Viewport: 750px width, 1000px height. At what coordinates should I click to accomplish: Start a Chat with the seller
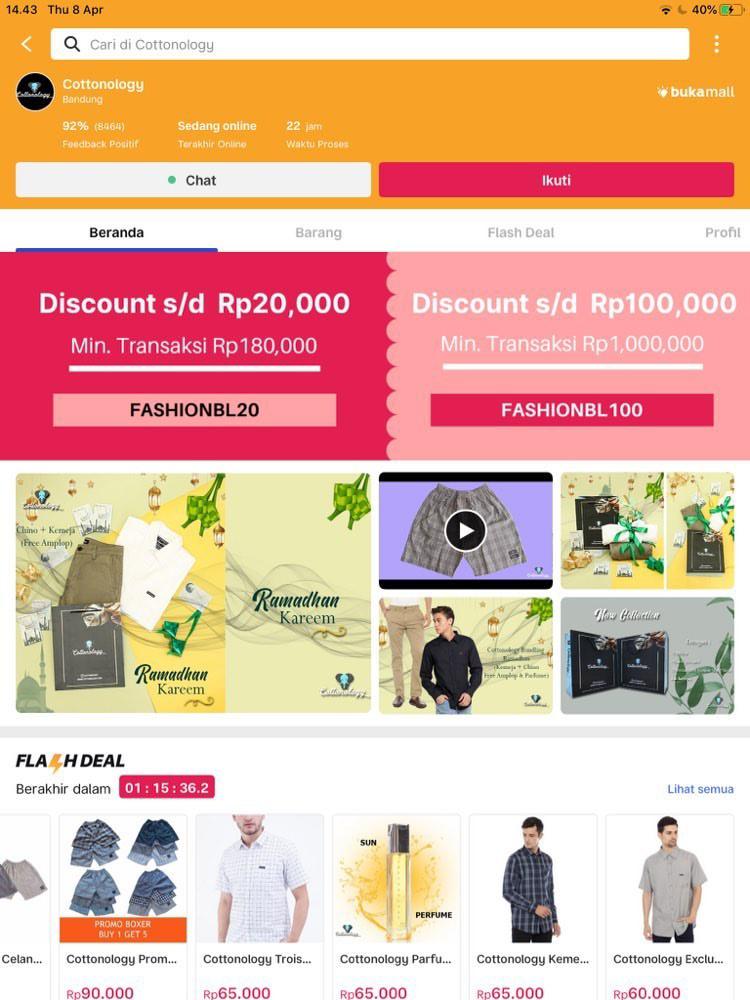[x=193, y=180]
